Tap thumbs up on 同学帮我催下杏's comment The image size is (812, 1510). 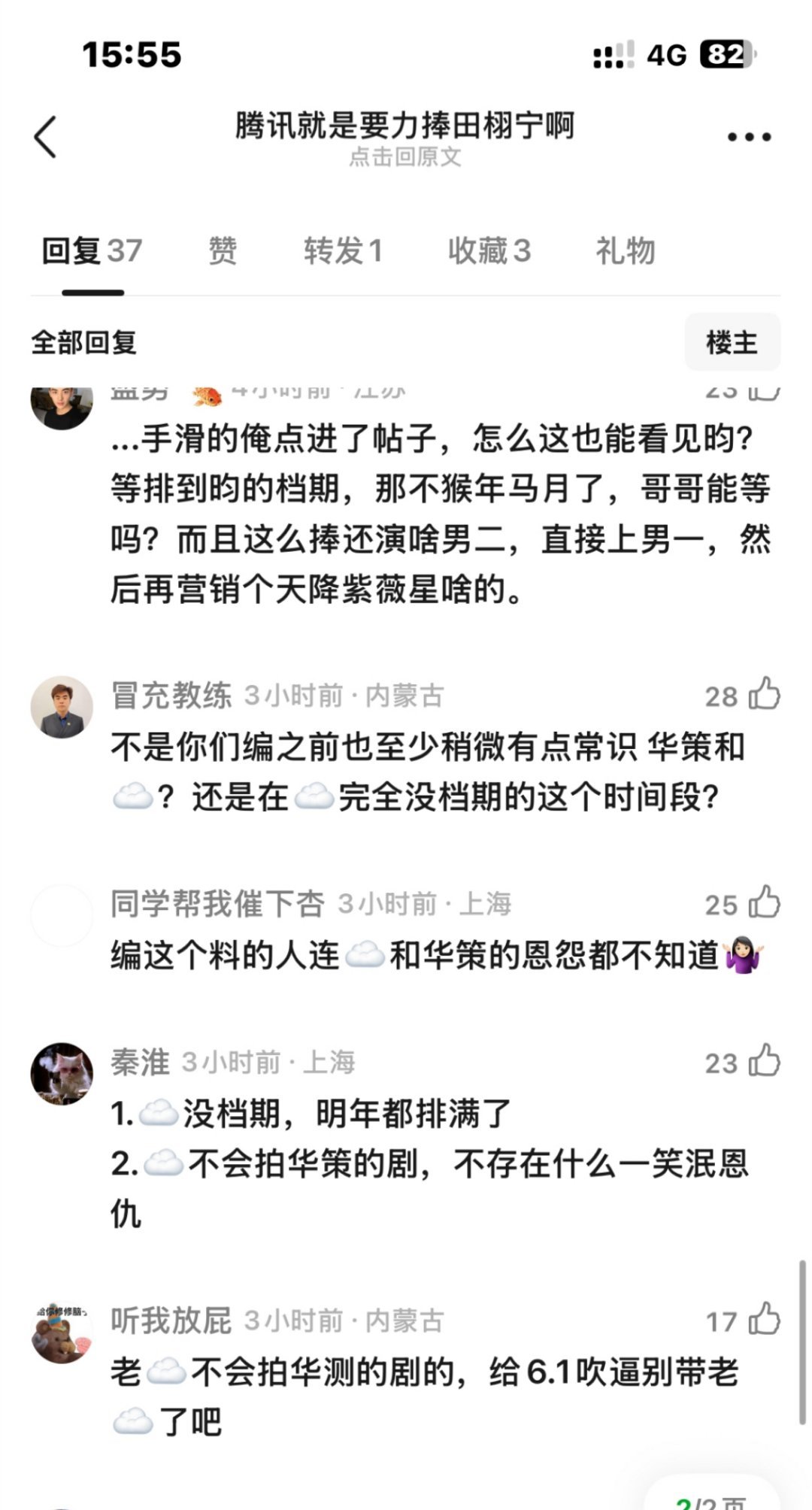pyautogui.click(x=765, y=905)
